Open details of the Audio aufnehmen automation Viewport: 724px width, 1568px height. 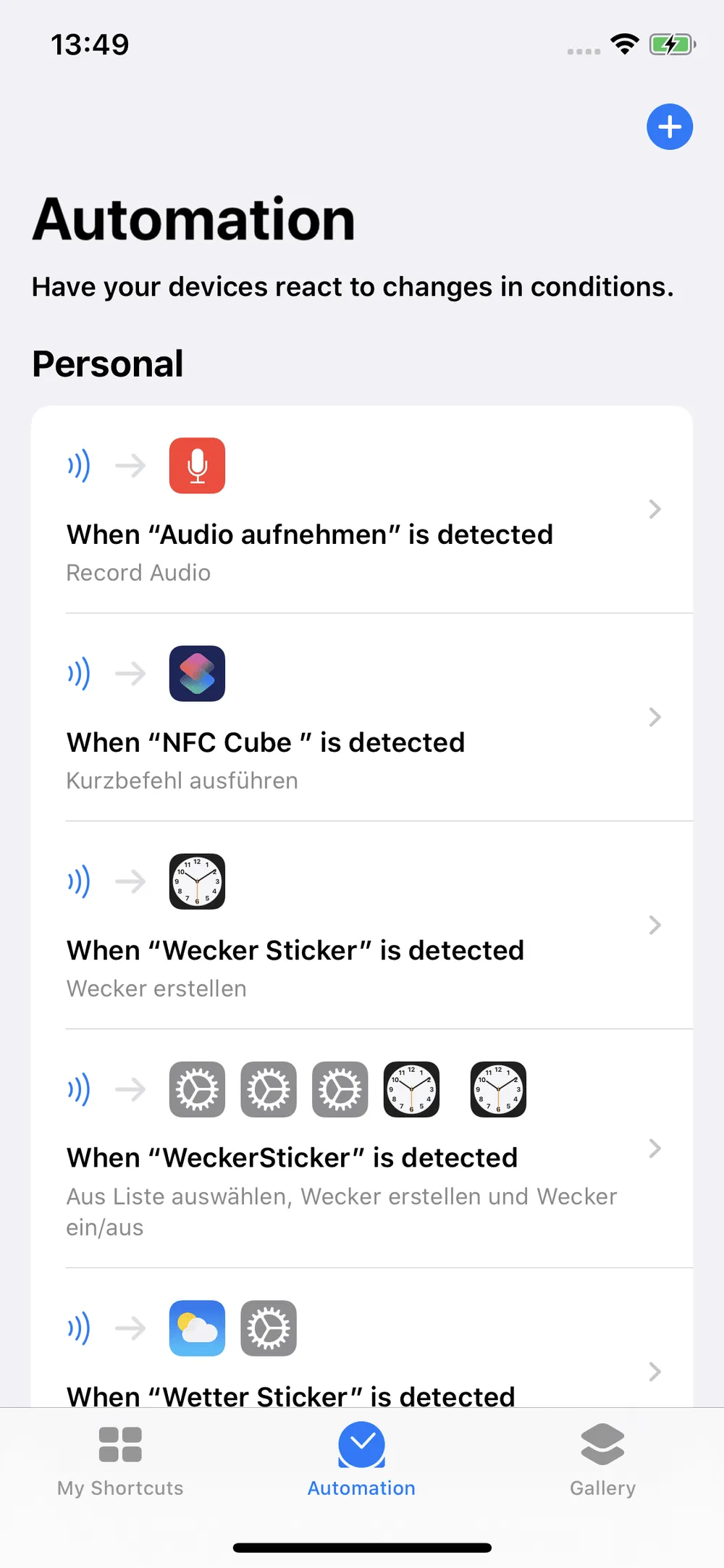click(655, 509)
